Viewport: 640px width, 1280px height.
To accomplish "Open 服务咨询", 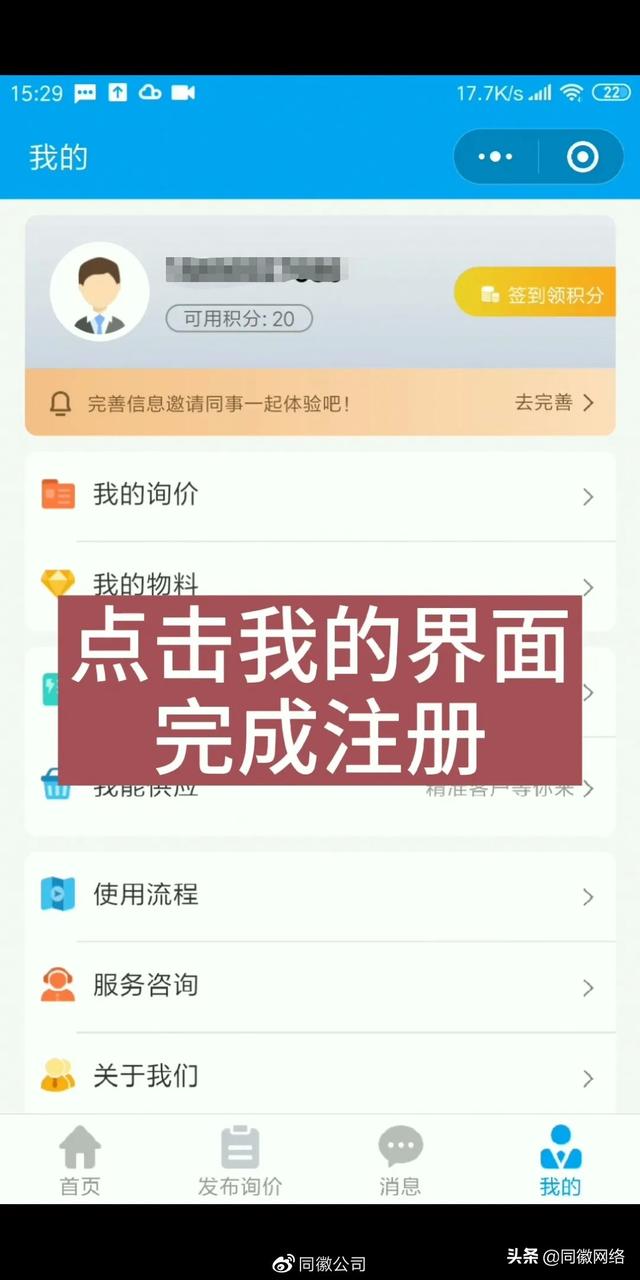I will pyautogui.click(x=320, y=986).
